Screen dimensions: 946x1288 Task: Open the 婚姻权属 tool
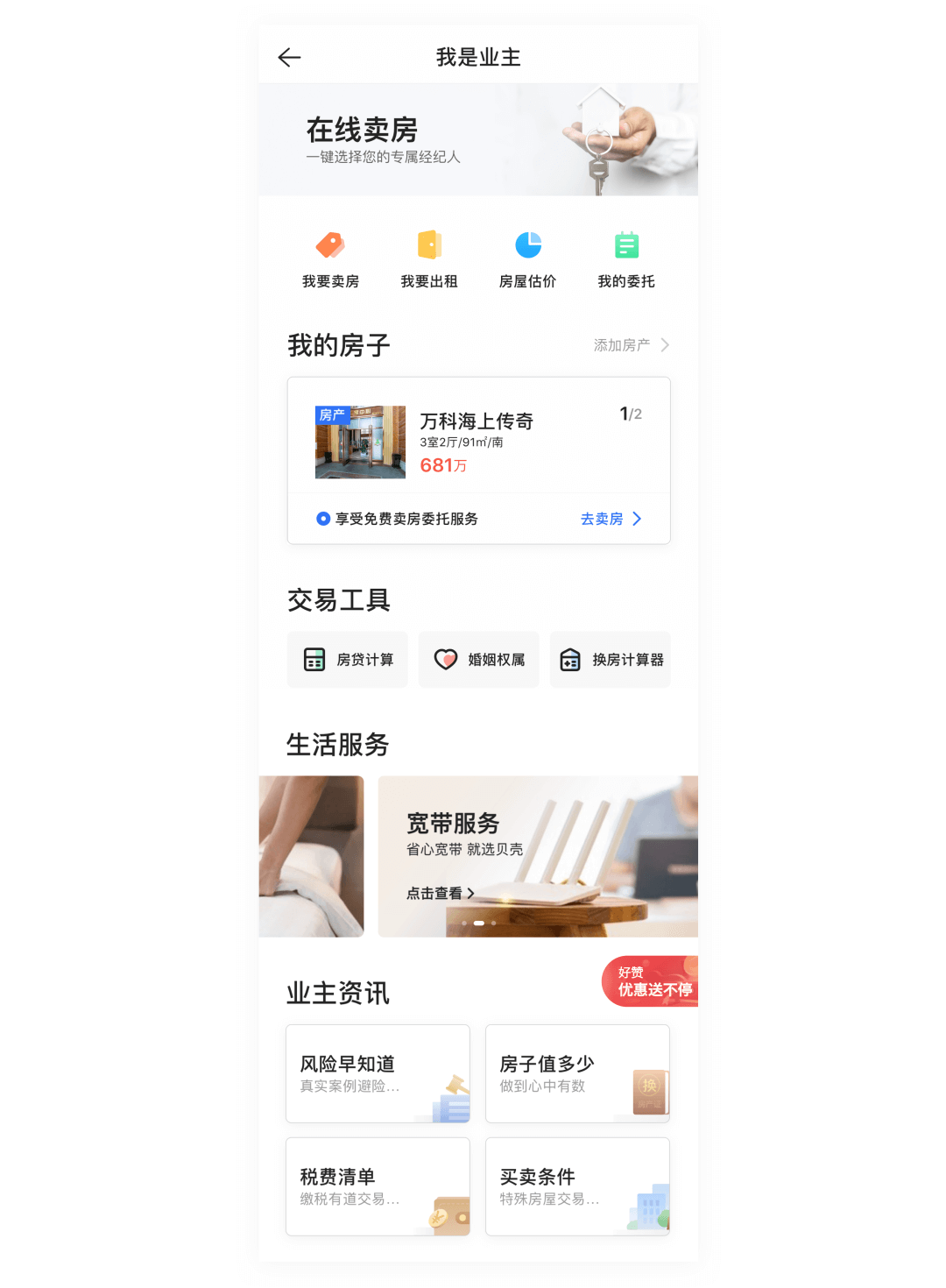[x=479, y=660]
